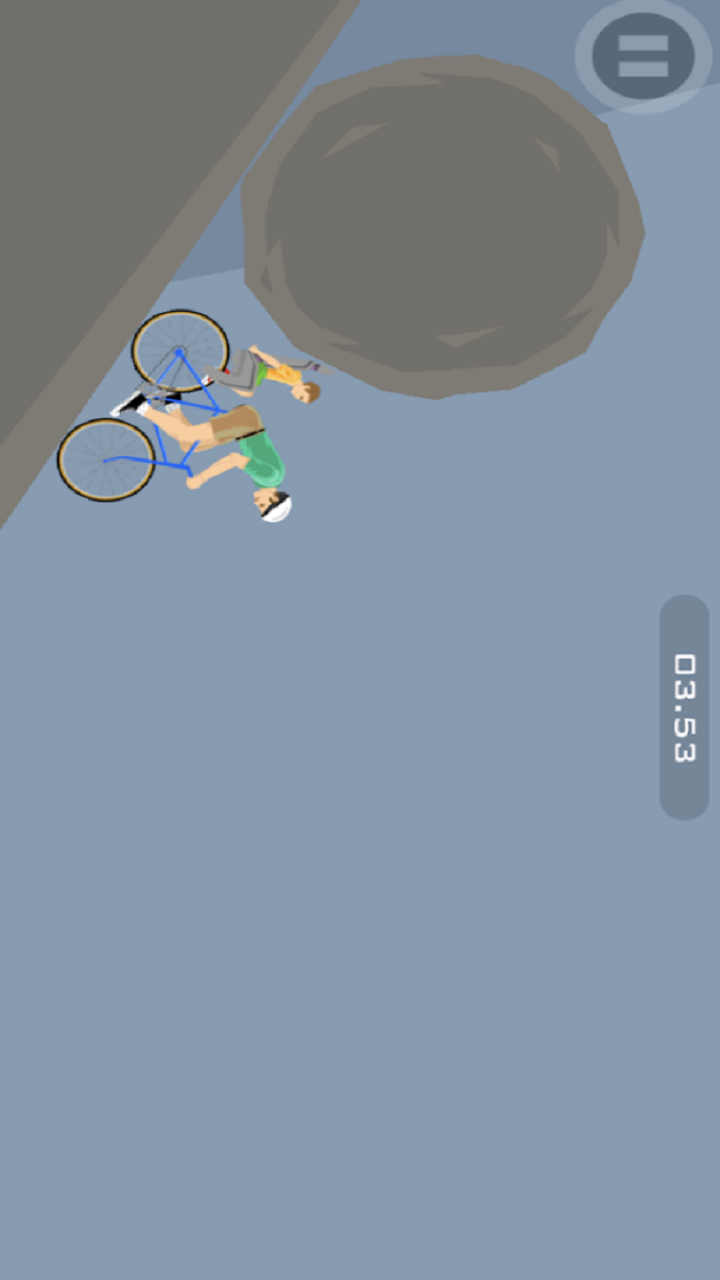Pause the game
Viewport: 720px width, 1280px height.
643,56
